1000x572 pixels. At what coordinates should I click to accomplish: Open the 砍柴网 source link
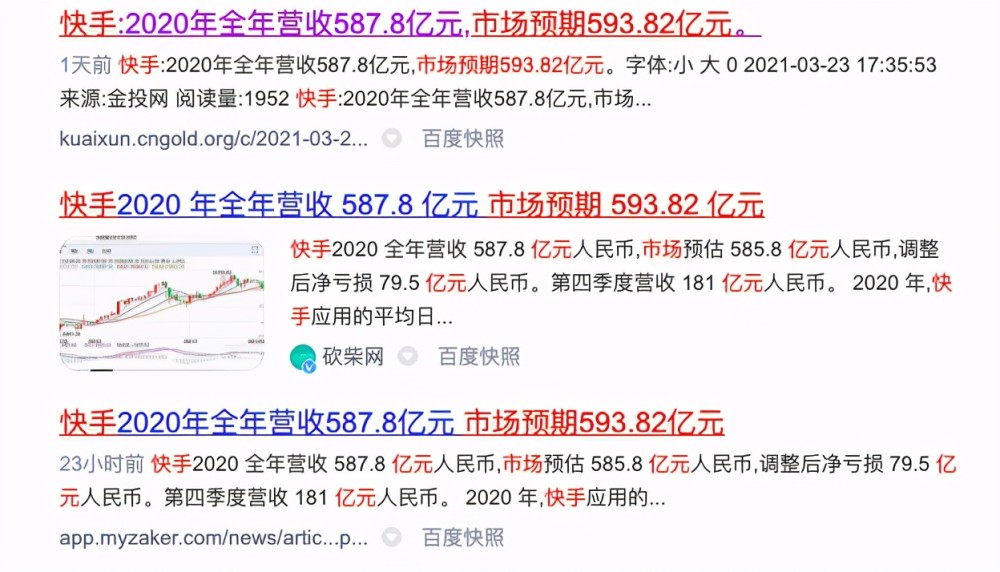353,356
